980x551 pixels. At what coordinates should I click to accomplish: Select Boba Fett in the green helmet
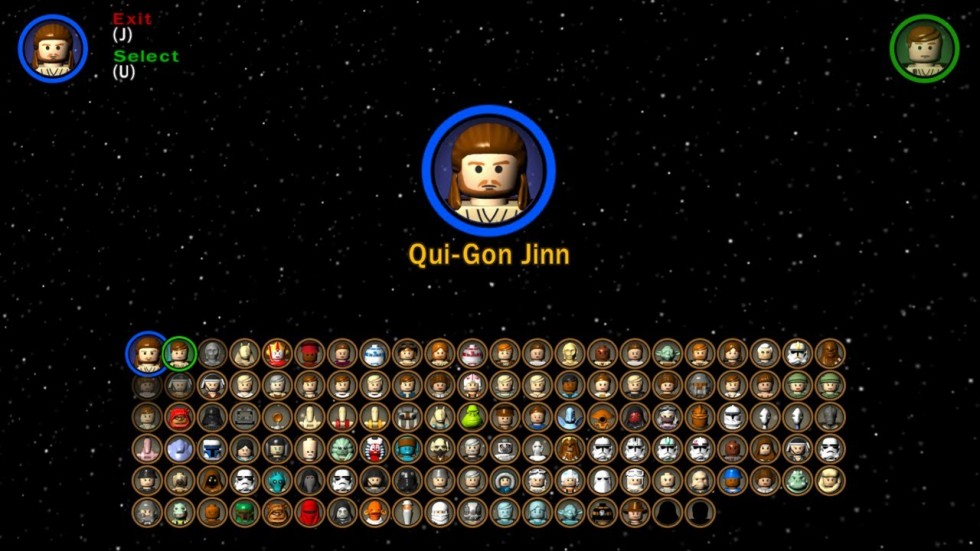click(245, 513)
